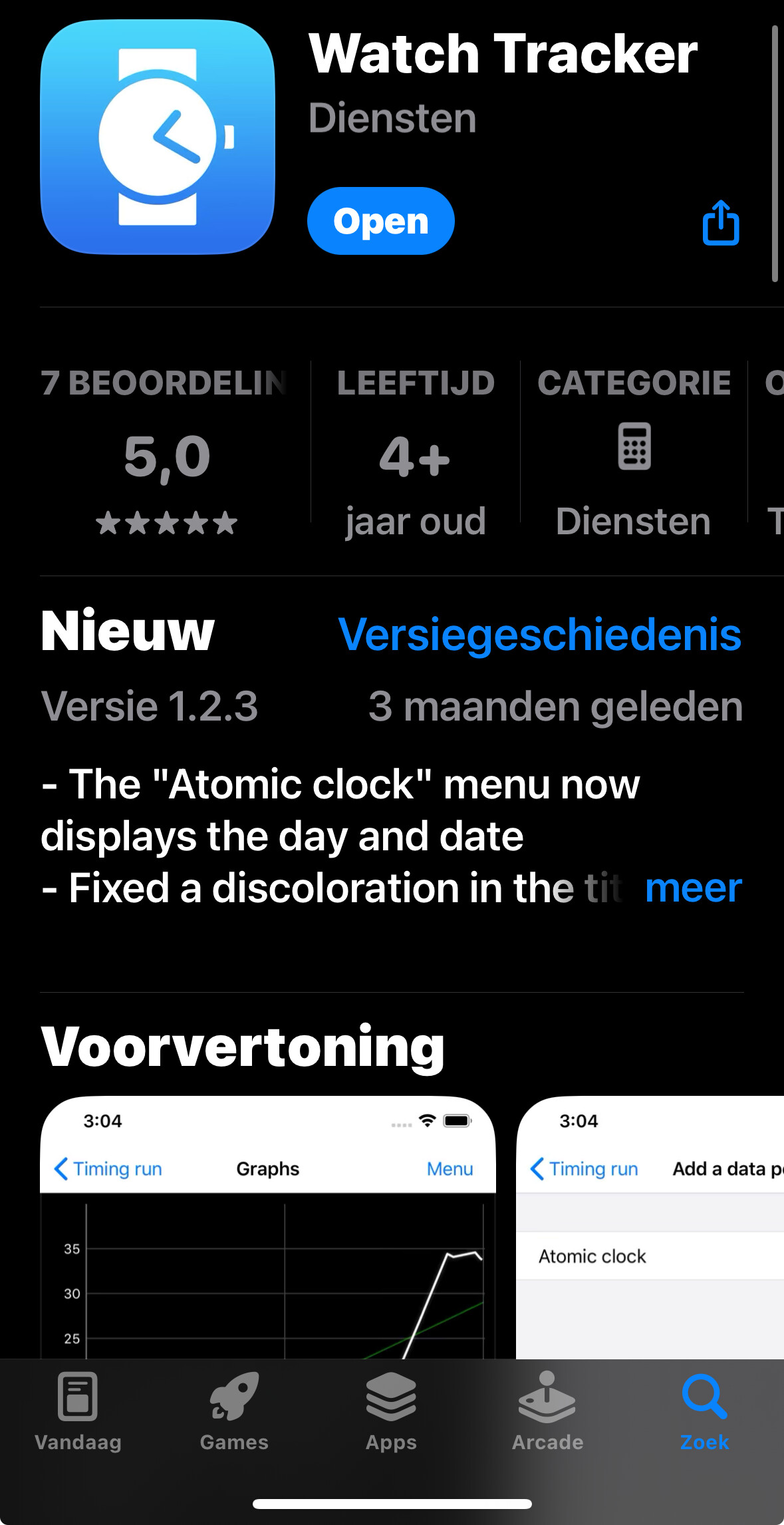Screen dimensions: 784x1525
Task: Expand release notes with meer
Action: [694, 888]
